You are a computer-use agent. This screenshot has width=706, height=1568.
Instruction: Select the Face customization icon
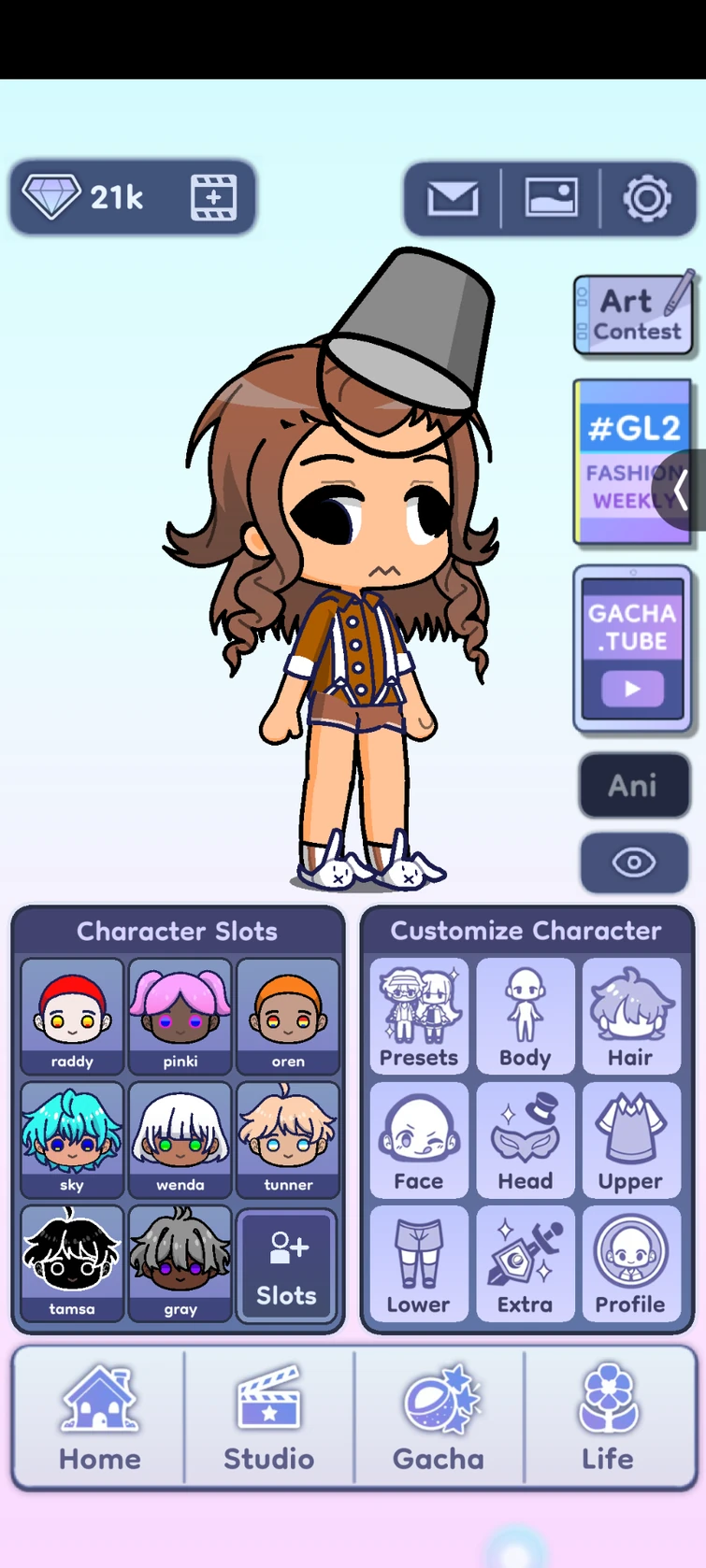point(418,1140)
